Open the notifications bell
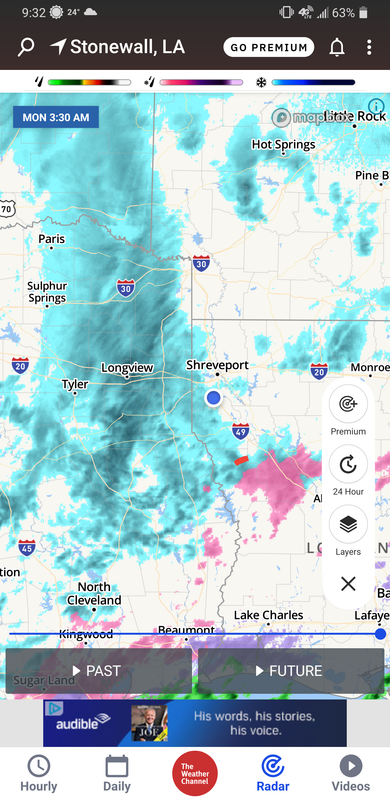 click(336, 47)
